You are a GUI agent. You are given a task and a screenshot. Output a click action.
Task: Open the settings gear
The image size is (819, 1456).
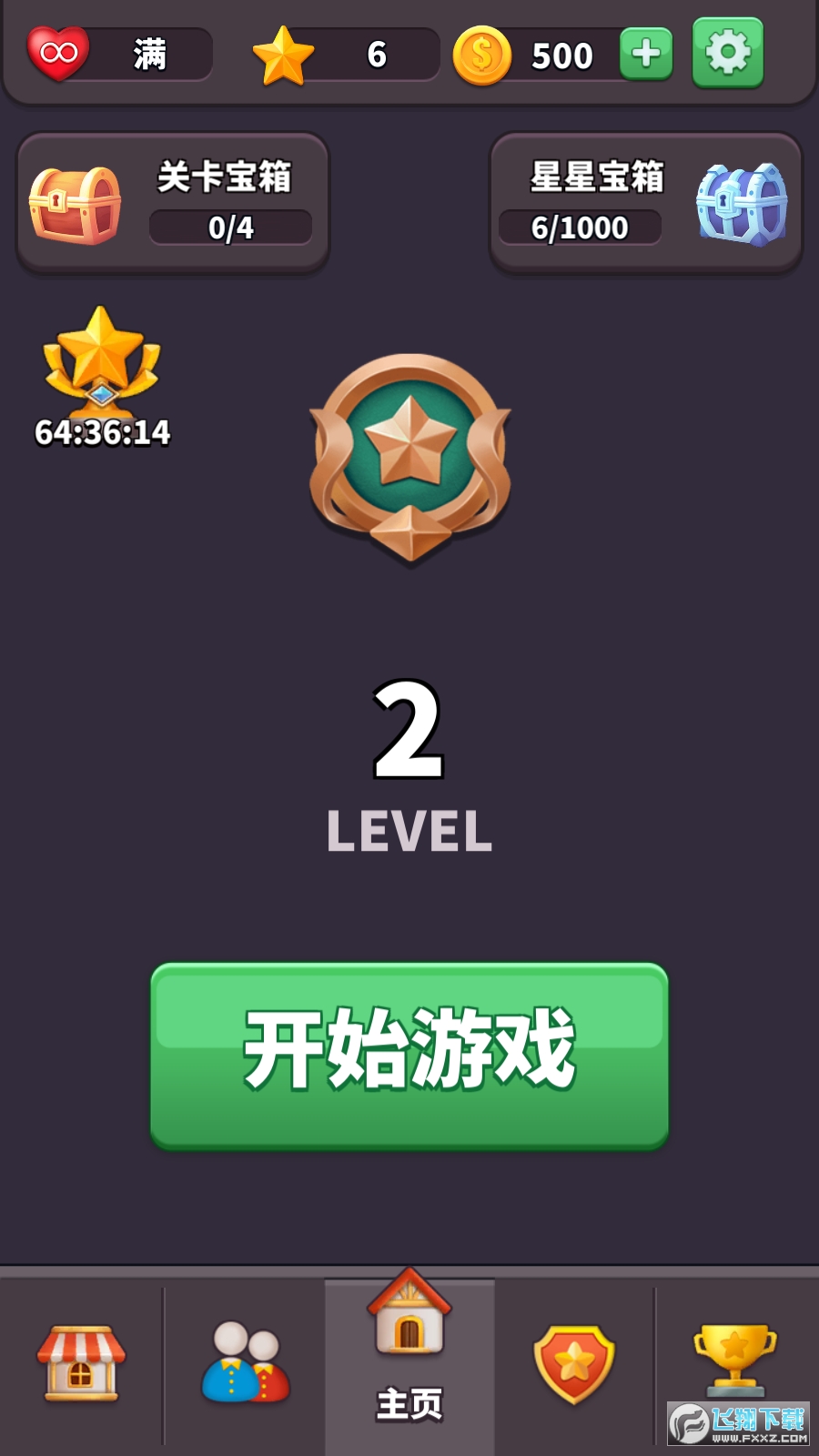(727, 53)
